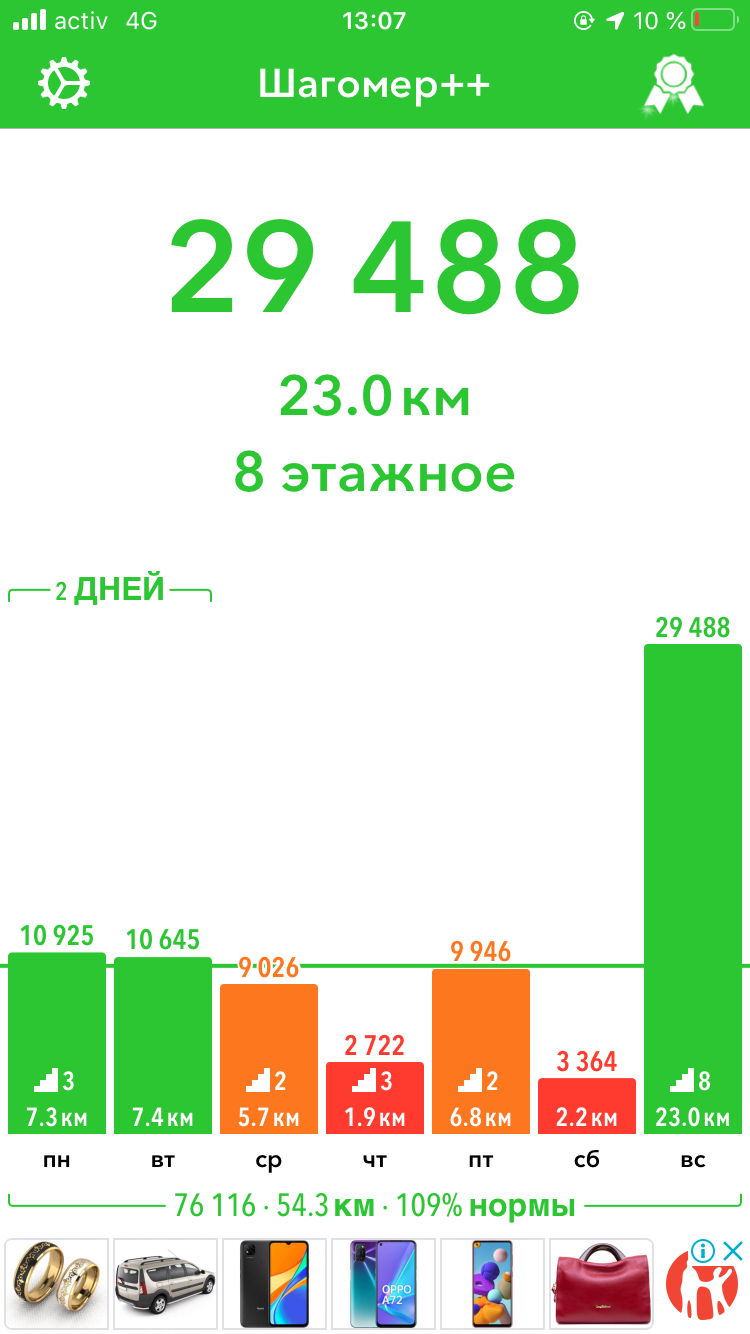Open the settings gear
The width and height of the screenshot is (750, 1334).
click(64, 84)
